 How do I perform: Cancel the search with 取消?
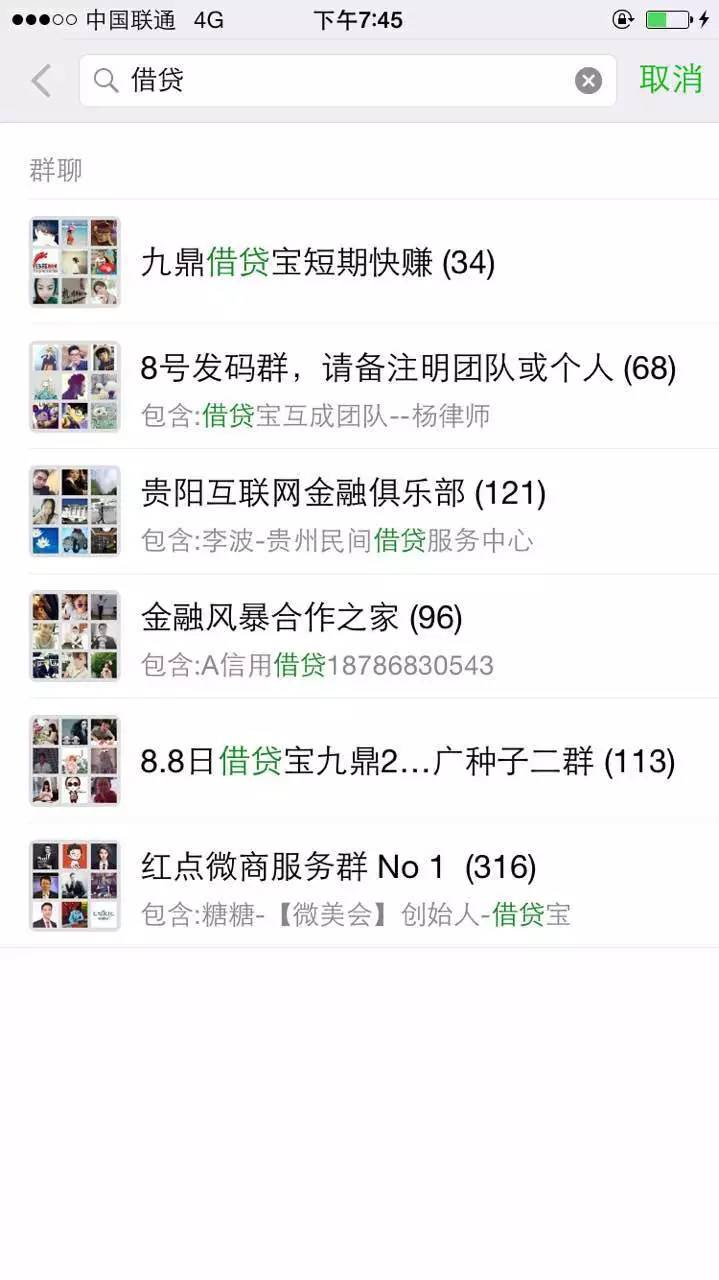point(671,79)
